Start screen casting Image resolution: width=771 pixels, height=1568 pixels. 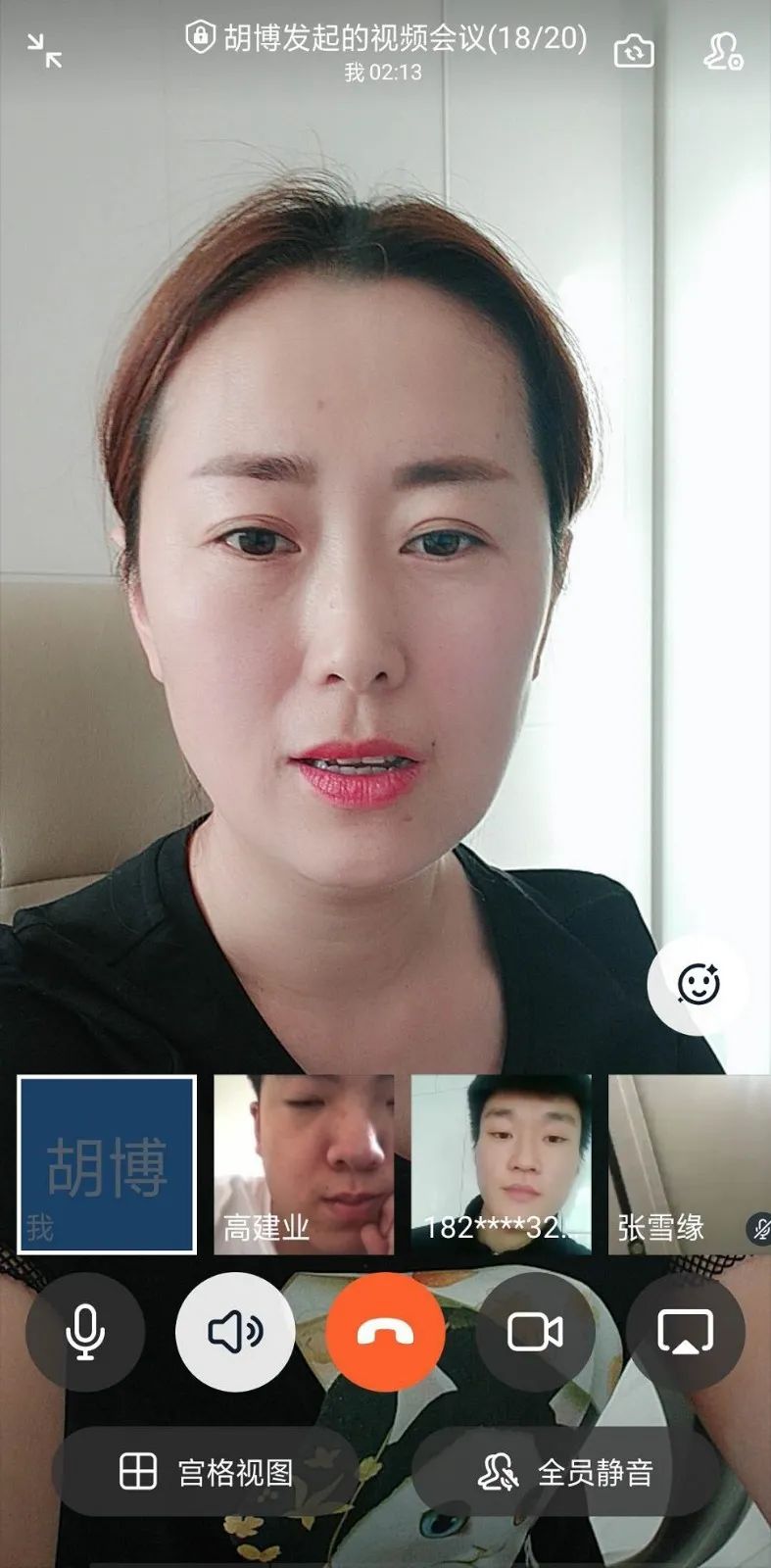(x=685, y=1332)
